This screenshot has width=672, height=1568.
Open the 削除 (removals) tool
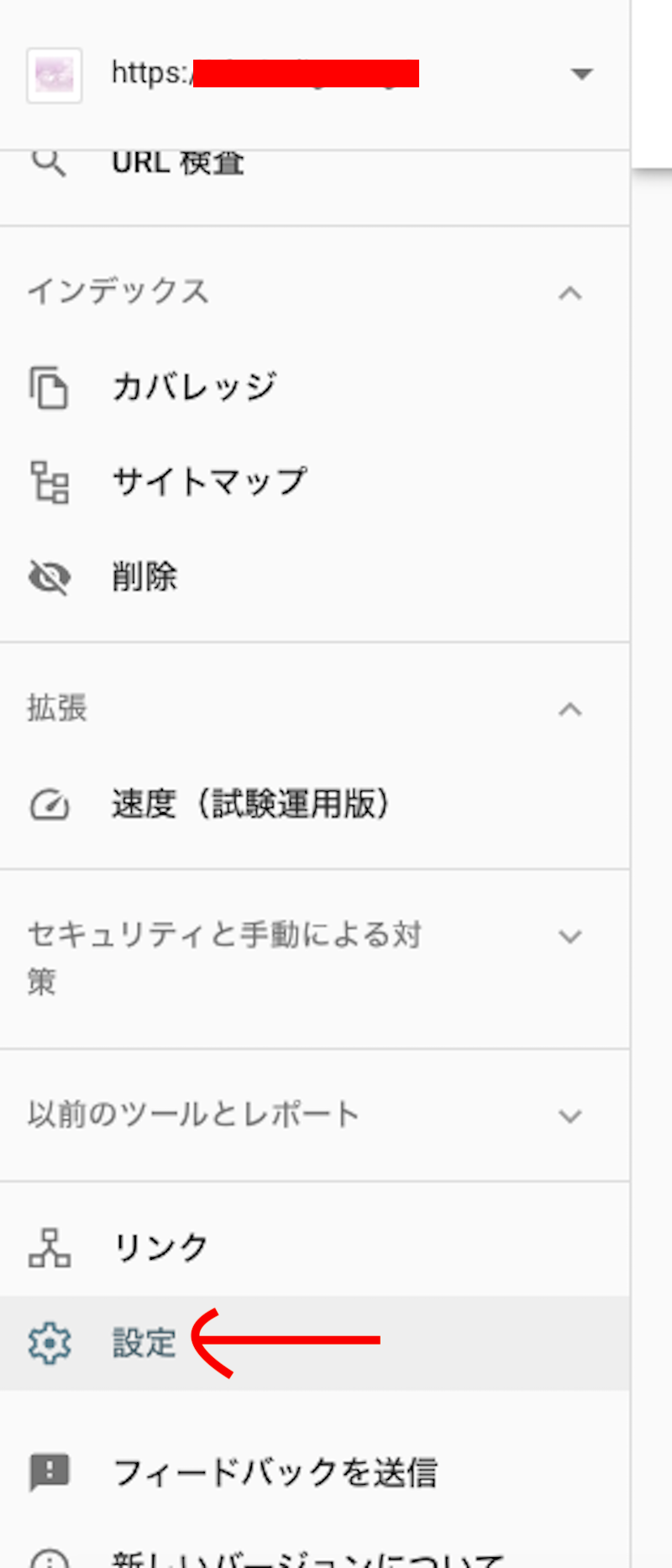144,577
